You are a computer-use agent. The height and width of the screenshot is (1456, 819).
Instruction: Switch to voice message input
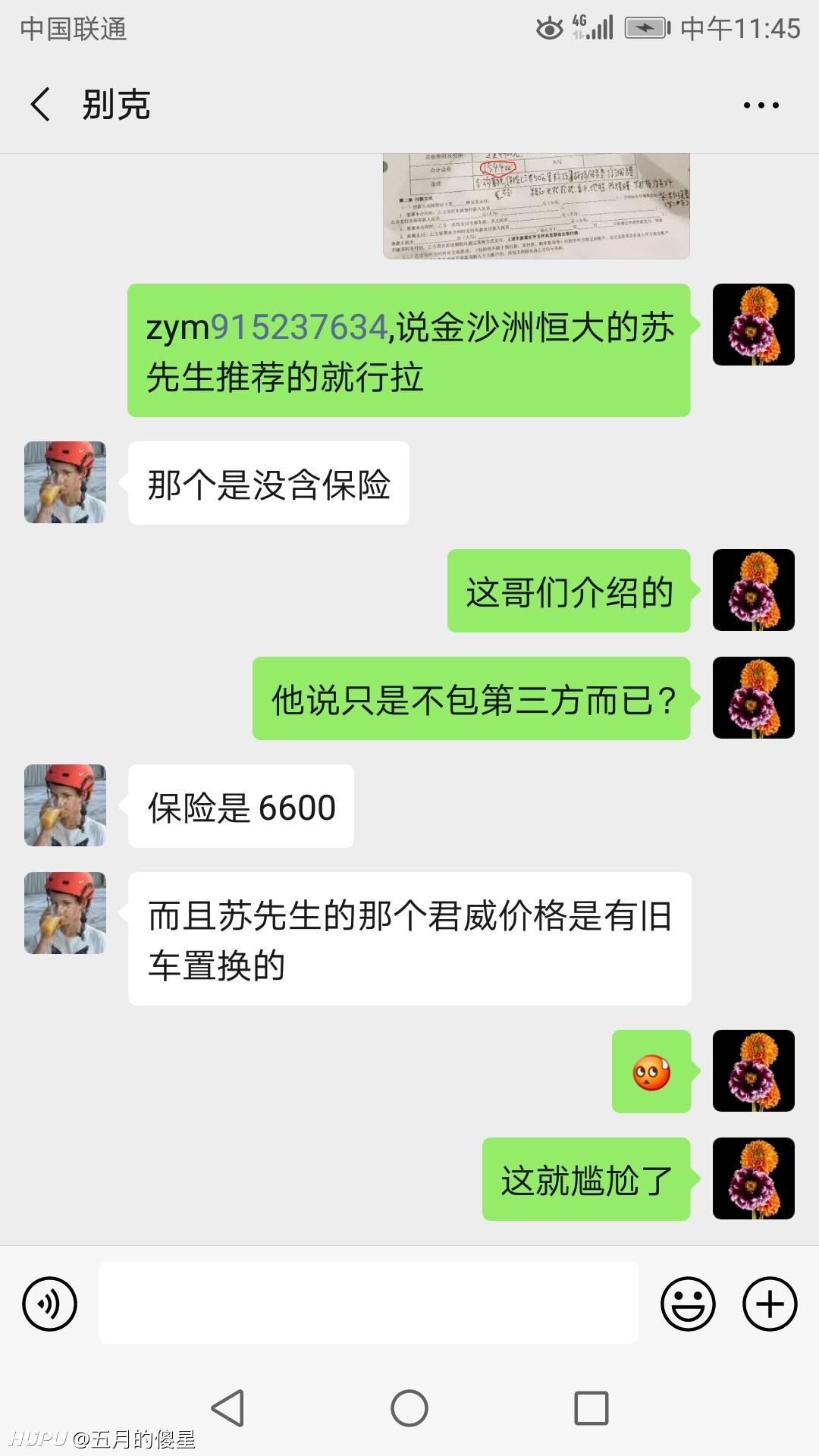(x=49, y=1304)
